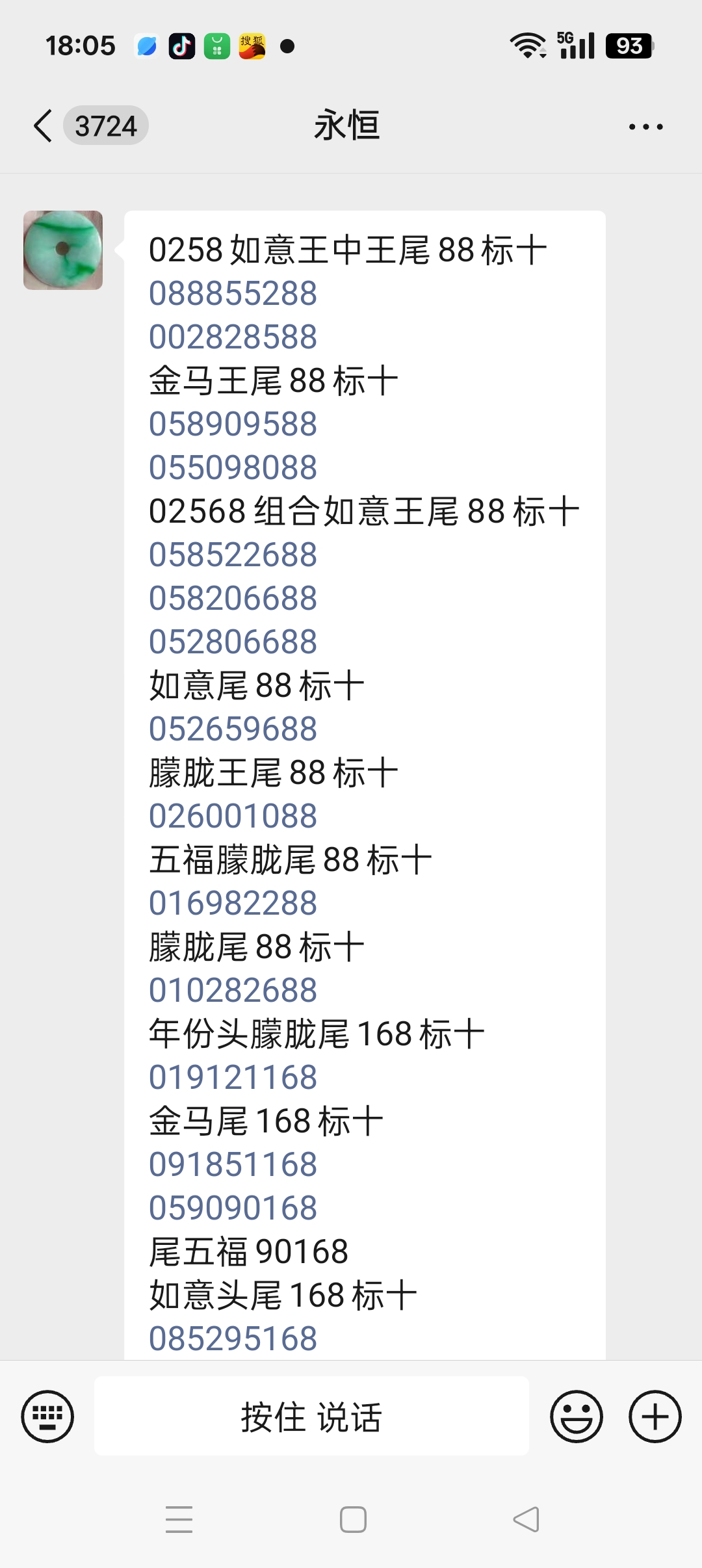This screenshot has width=702, height=1568.
Task: Tap the linked number 055098088
Action: [x=233, y=467]
